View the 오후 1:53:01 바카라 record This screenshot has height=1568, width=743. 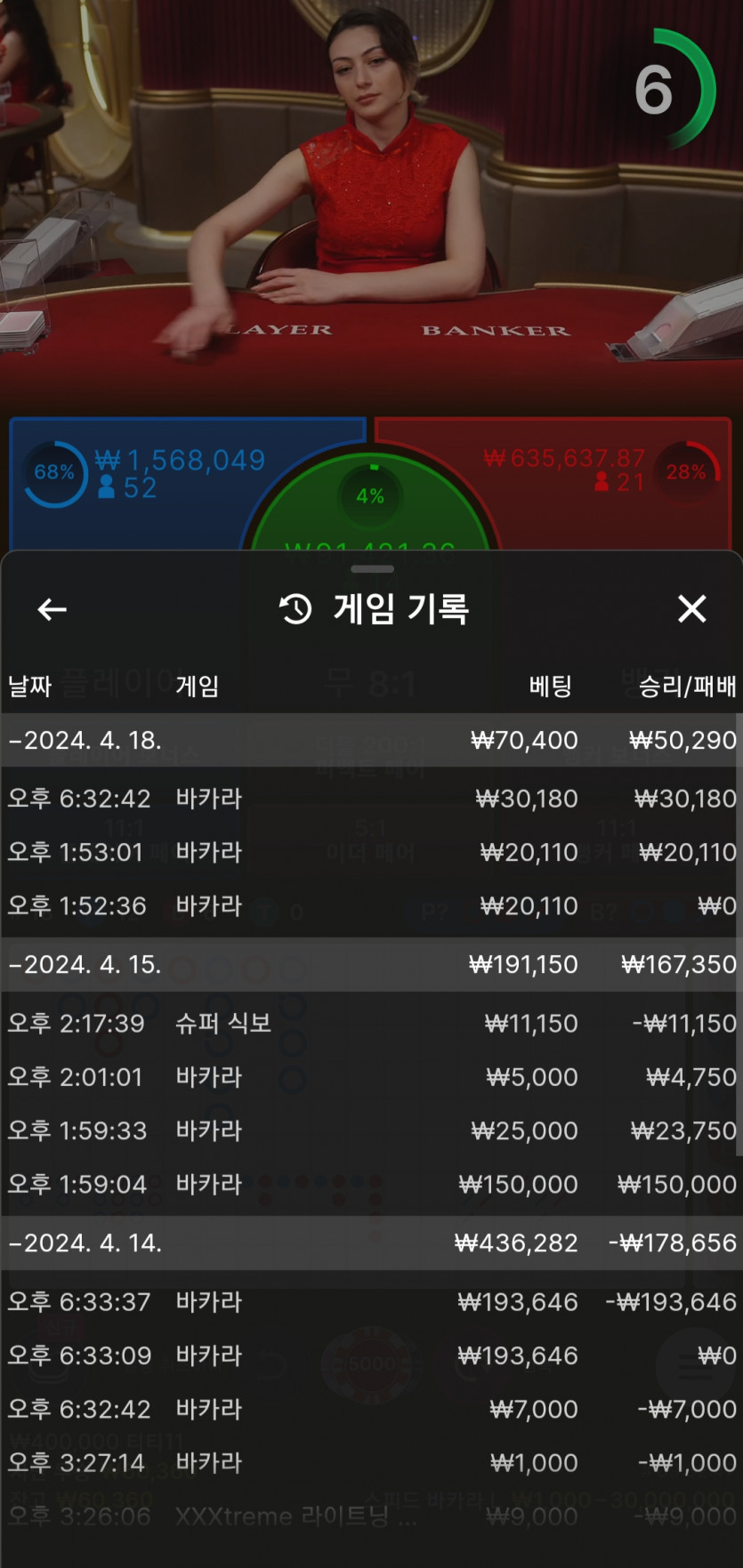[371, 852]
